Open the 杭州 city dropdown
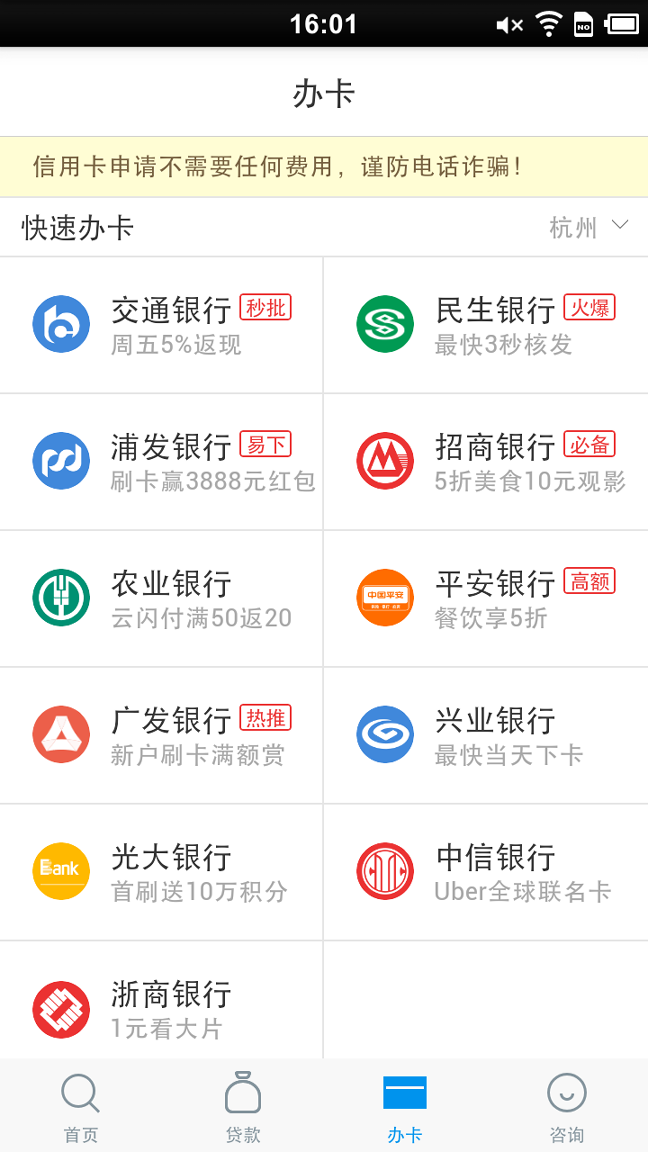Viewport: 648px width, 1152px height. click(x=588, y=228)
